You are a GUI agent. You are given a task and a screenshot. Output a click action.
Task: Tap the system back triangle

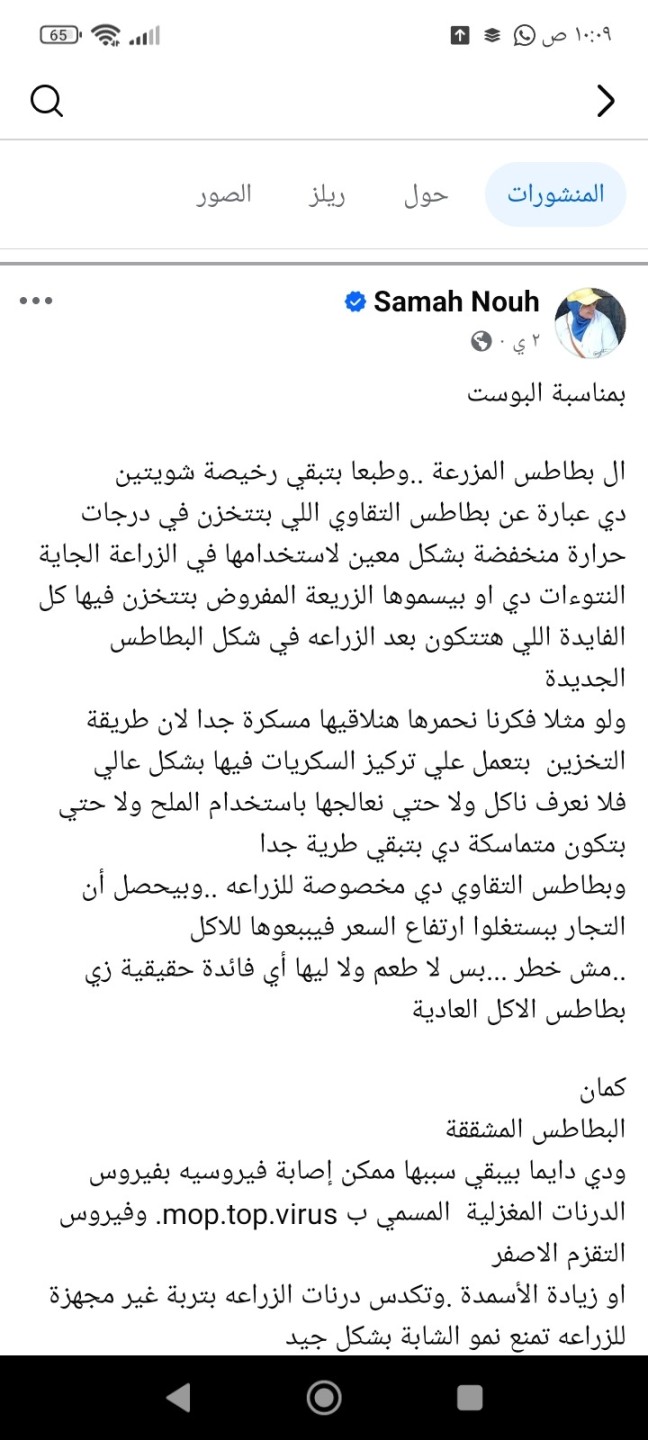177,1398
